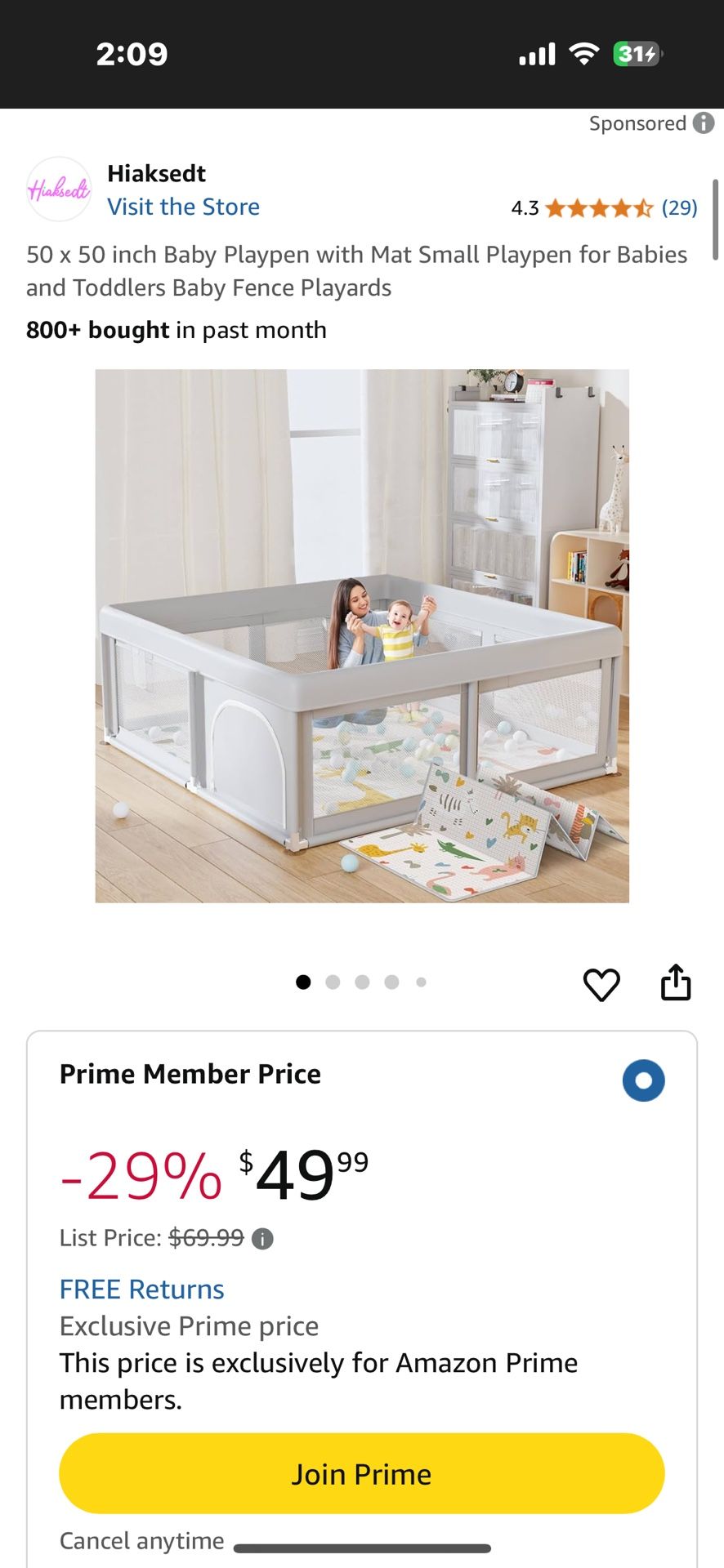Open the 29 customer ratings

(x=678, y=207)
